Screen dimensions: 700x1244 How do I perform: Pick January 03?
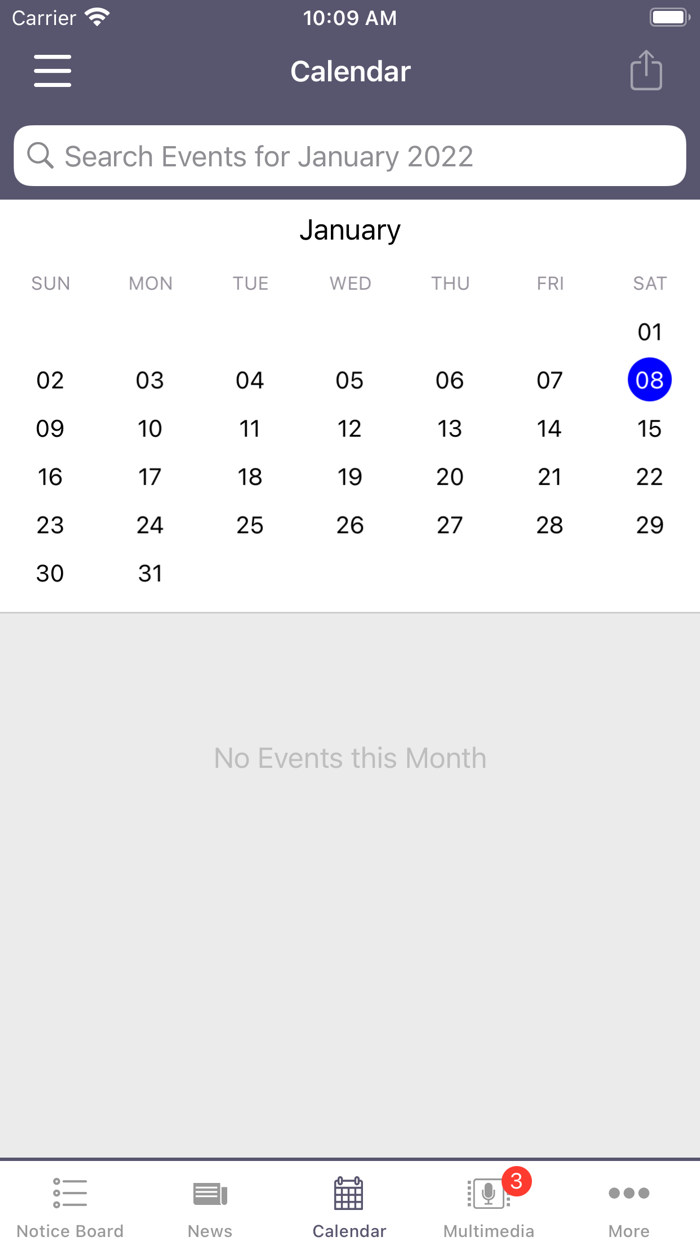click(x=150, y=380)
